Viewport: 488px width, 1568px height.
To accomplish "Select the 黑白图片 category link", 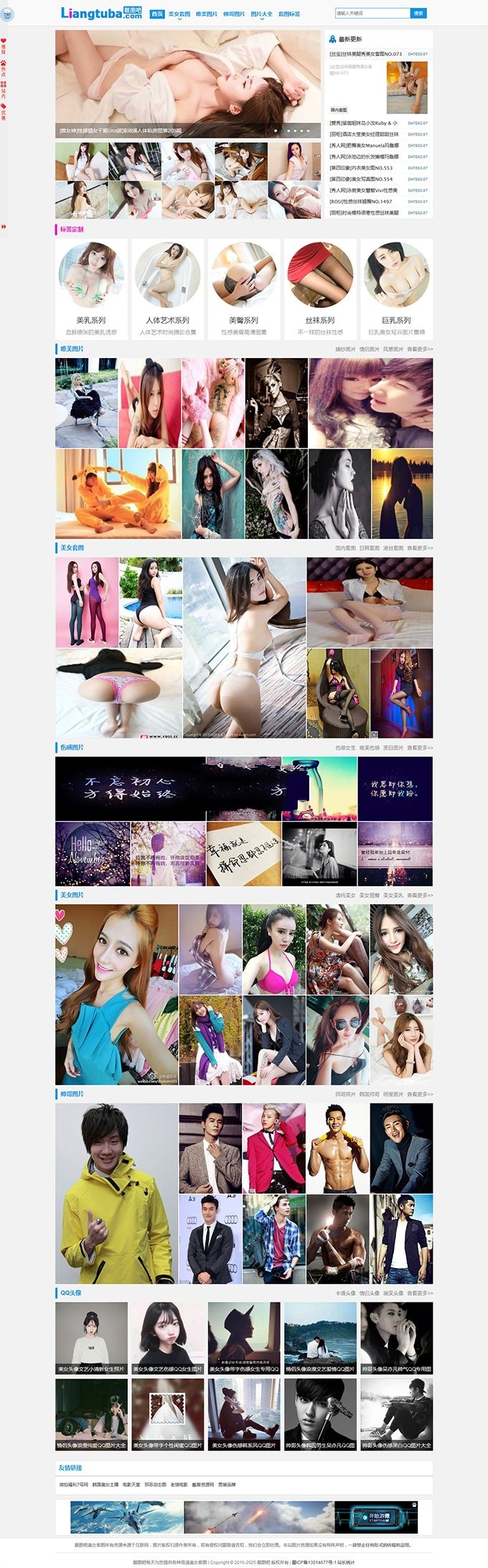I will pyautogui.click(x=393, y=747).
